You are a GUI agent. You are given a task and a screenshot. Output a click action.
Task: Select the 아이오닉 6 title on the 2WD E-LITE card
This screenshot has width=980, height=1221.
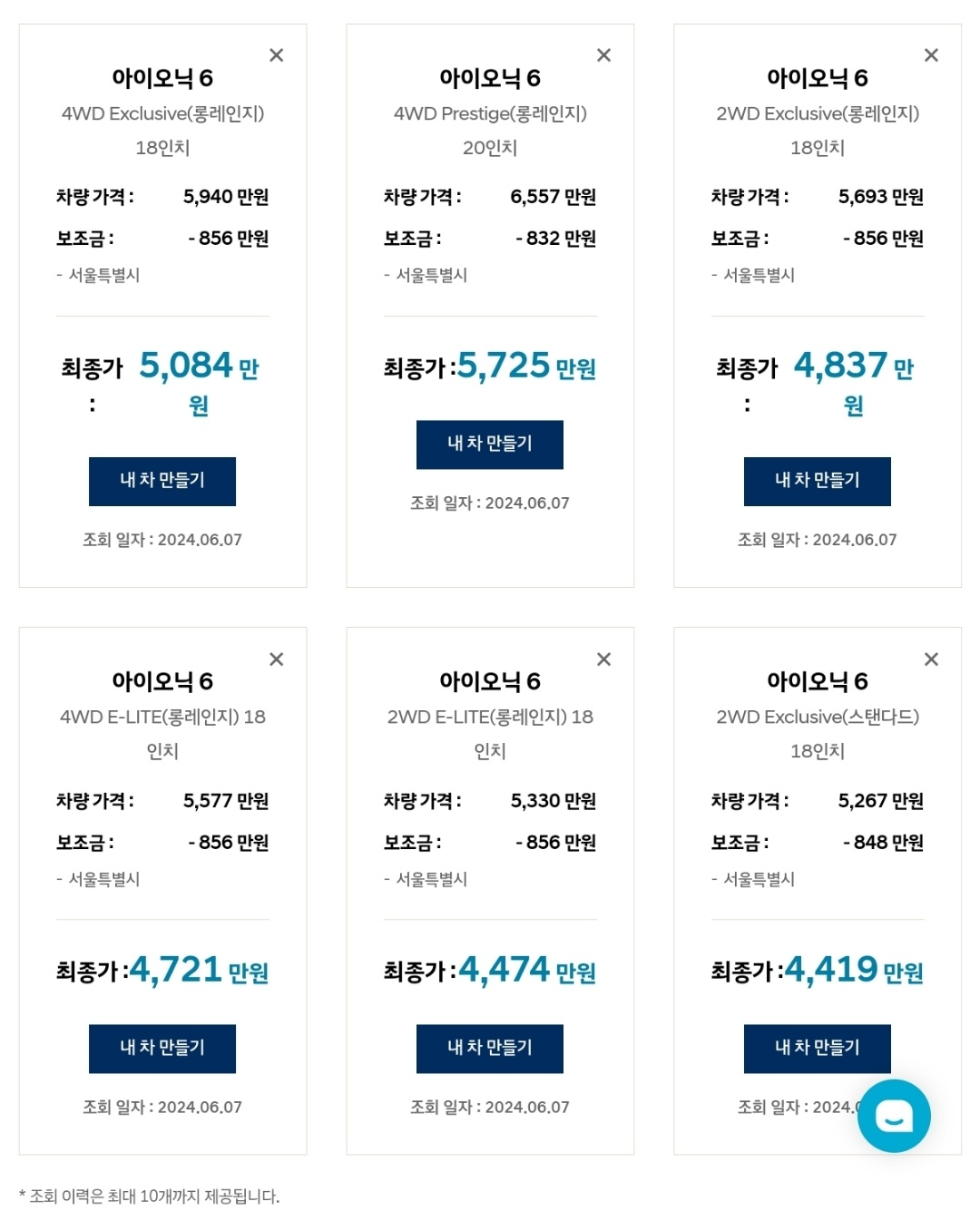pyautogui.click(x=490, y=681)
